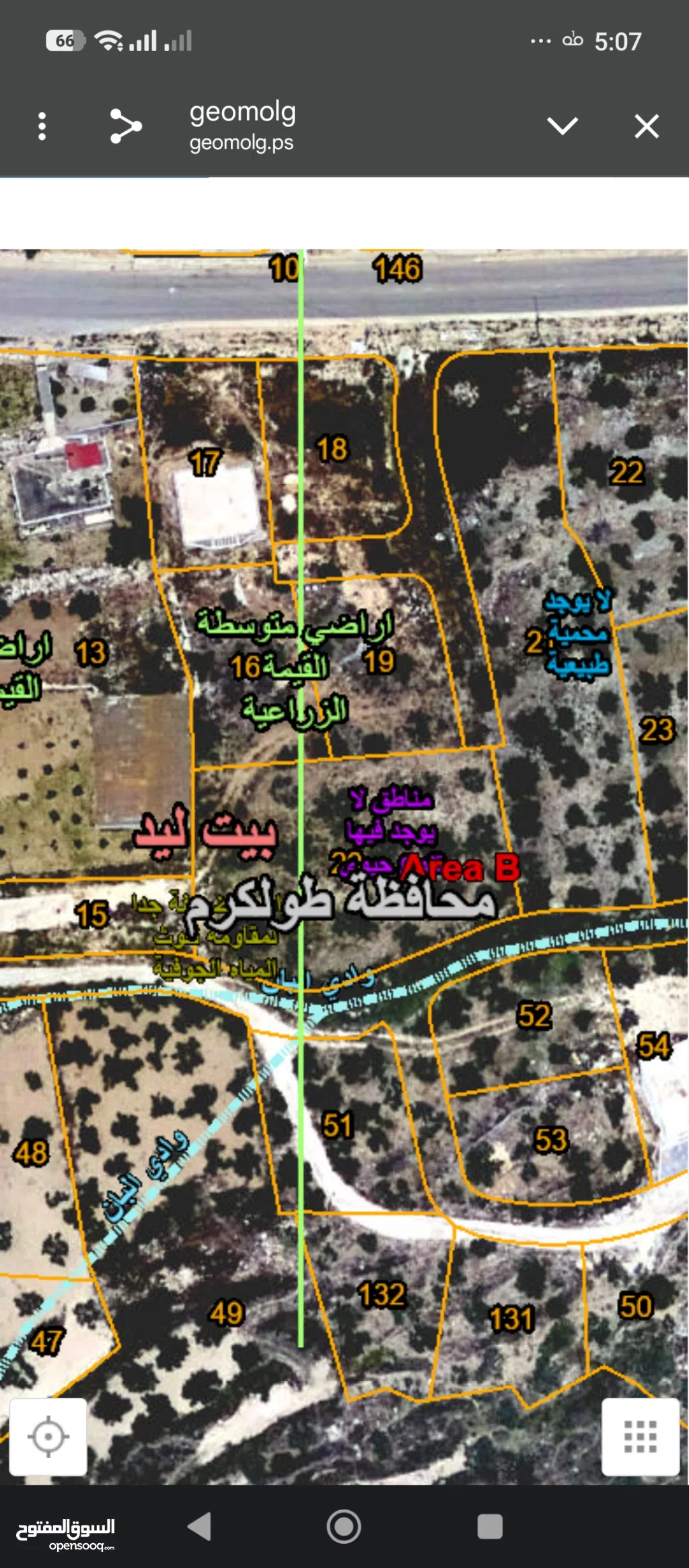Go to the home screen

click(x=344, y=1526)
